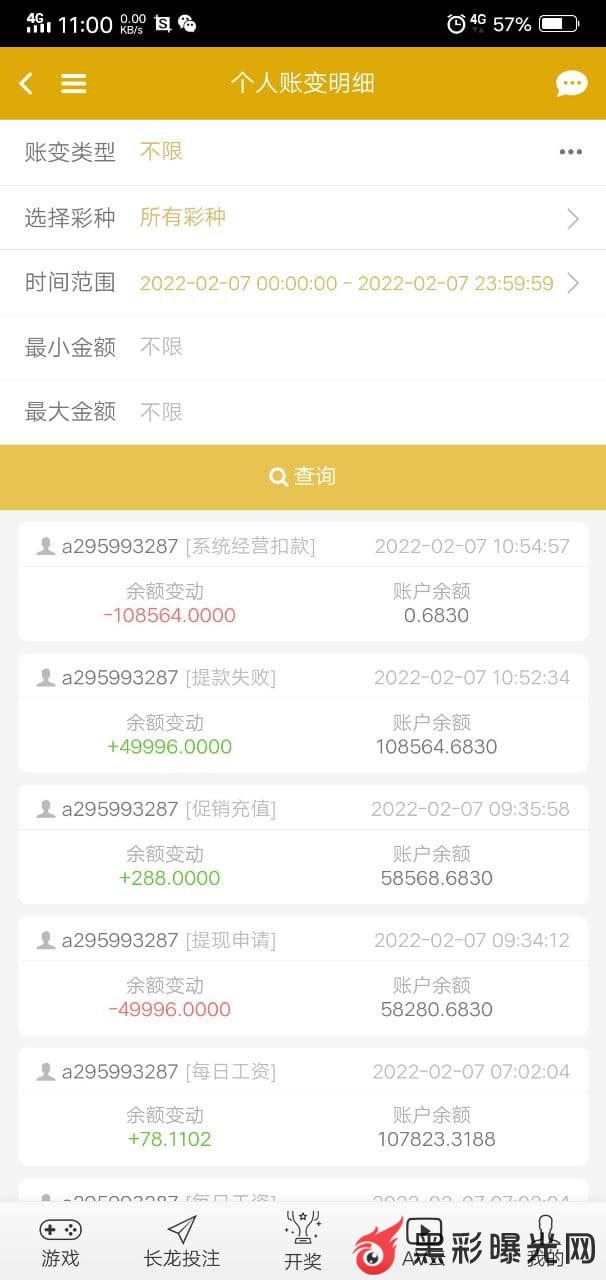Switch to the 长龙投注 tab

tap(181, 1242)
